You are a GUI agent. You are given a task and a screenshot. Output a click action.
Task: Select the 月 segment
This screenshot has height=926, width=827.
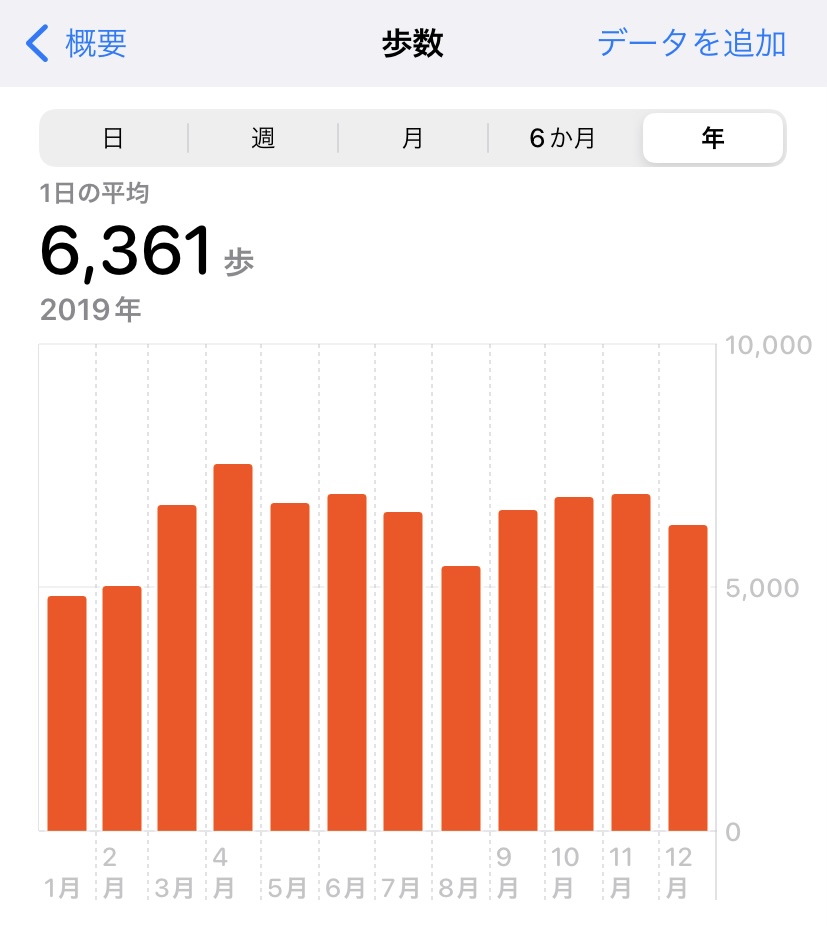coord(413,138)
